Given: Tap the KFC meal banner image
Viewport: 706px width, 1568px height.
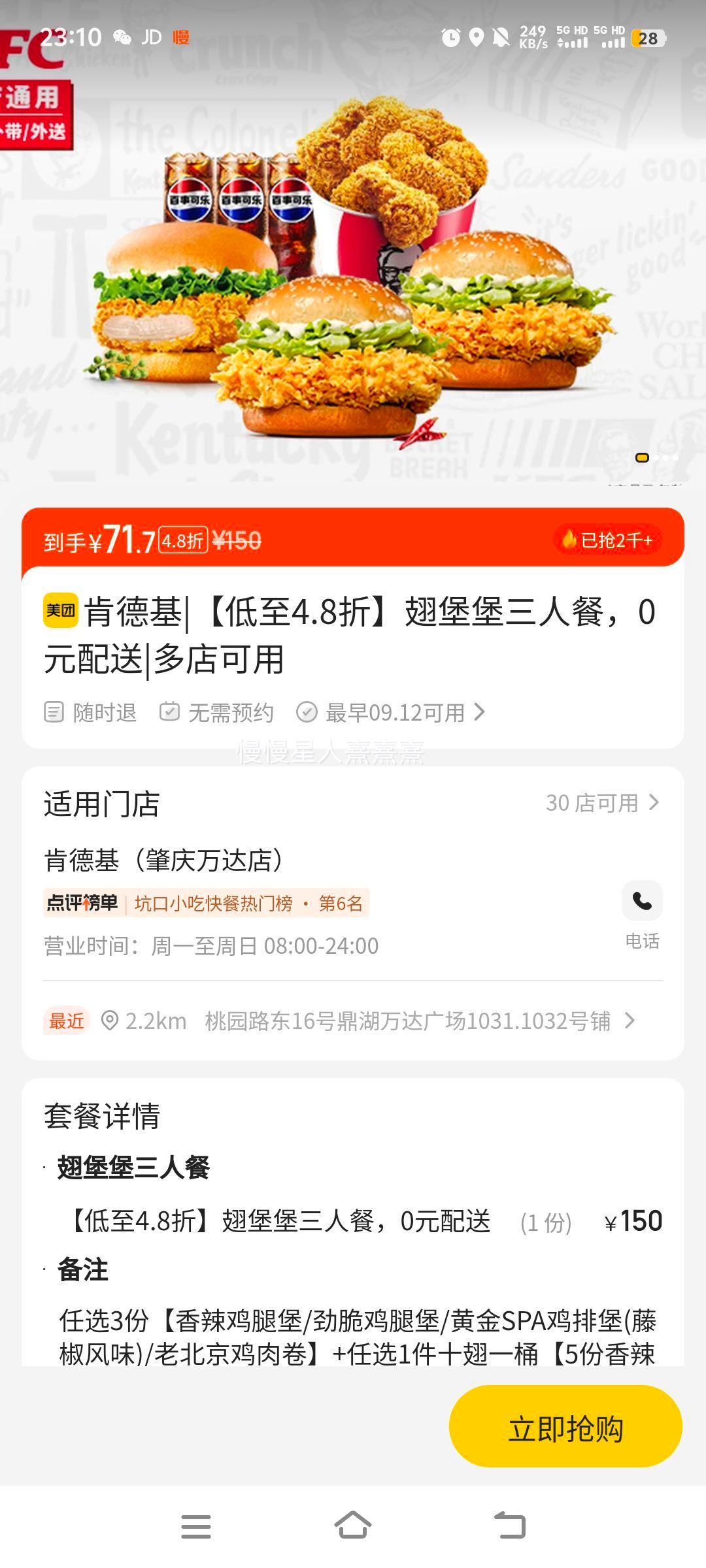Looking at the screenshot, I should click(x=353, y=274).
